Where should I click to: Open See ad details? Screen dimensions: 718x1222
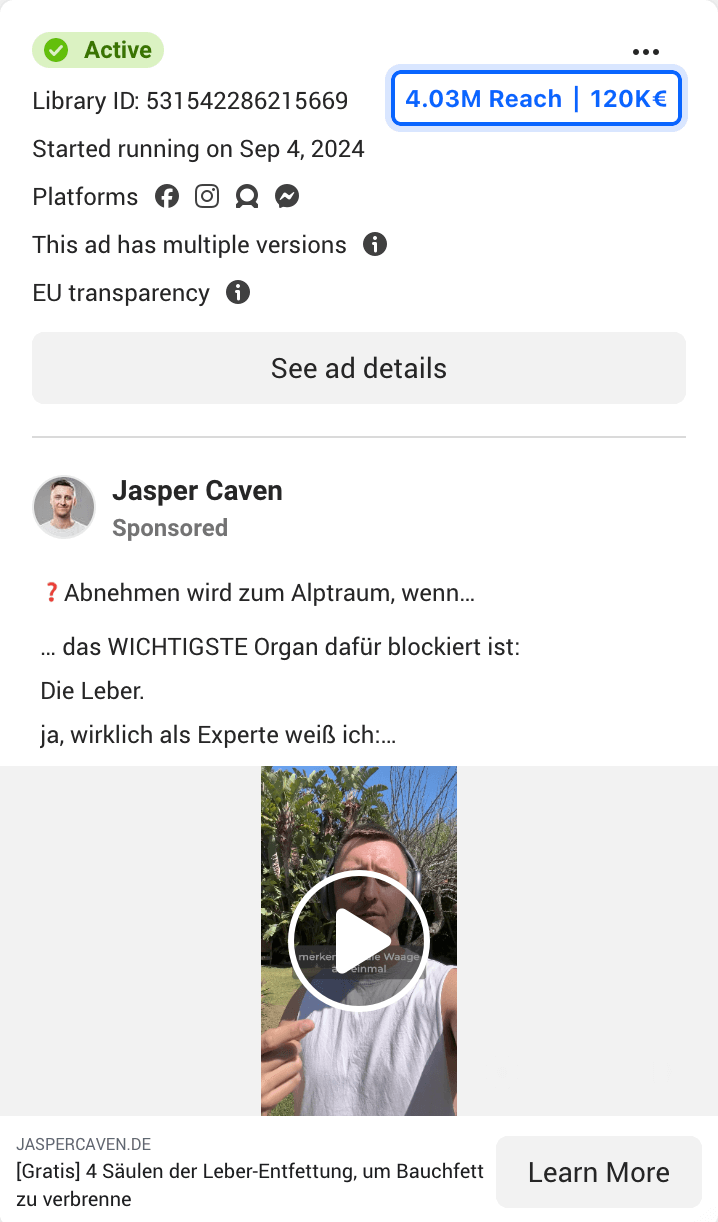(359, 368)
